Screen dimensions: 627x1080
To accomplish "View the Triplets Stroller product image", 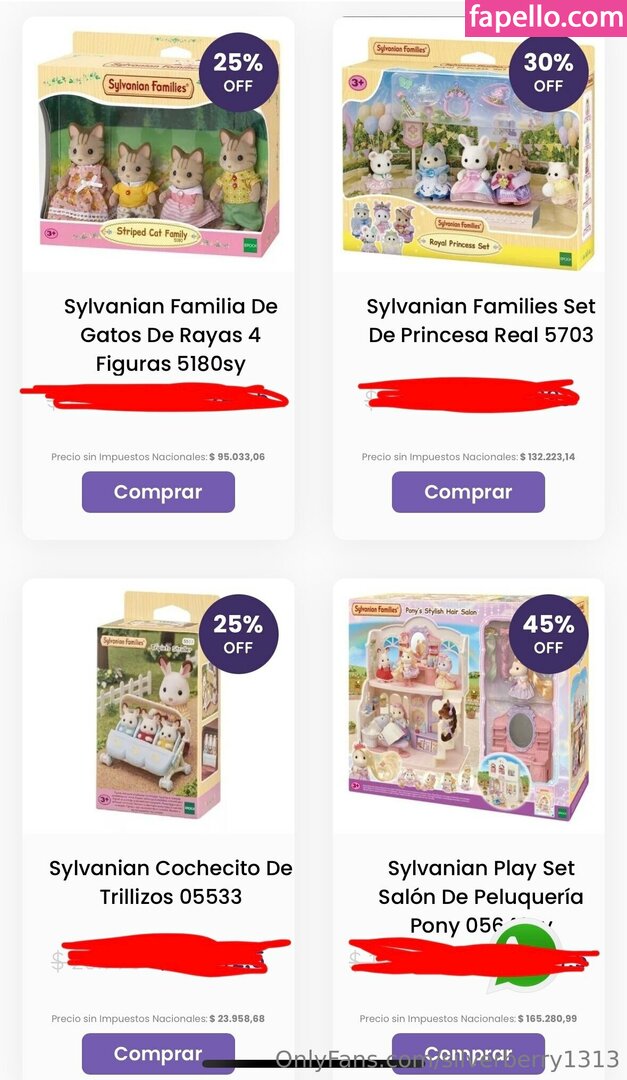I will click(x=158, y=705).
